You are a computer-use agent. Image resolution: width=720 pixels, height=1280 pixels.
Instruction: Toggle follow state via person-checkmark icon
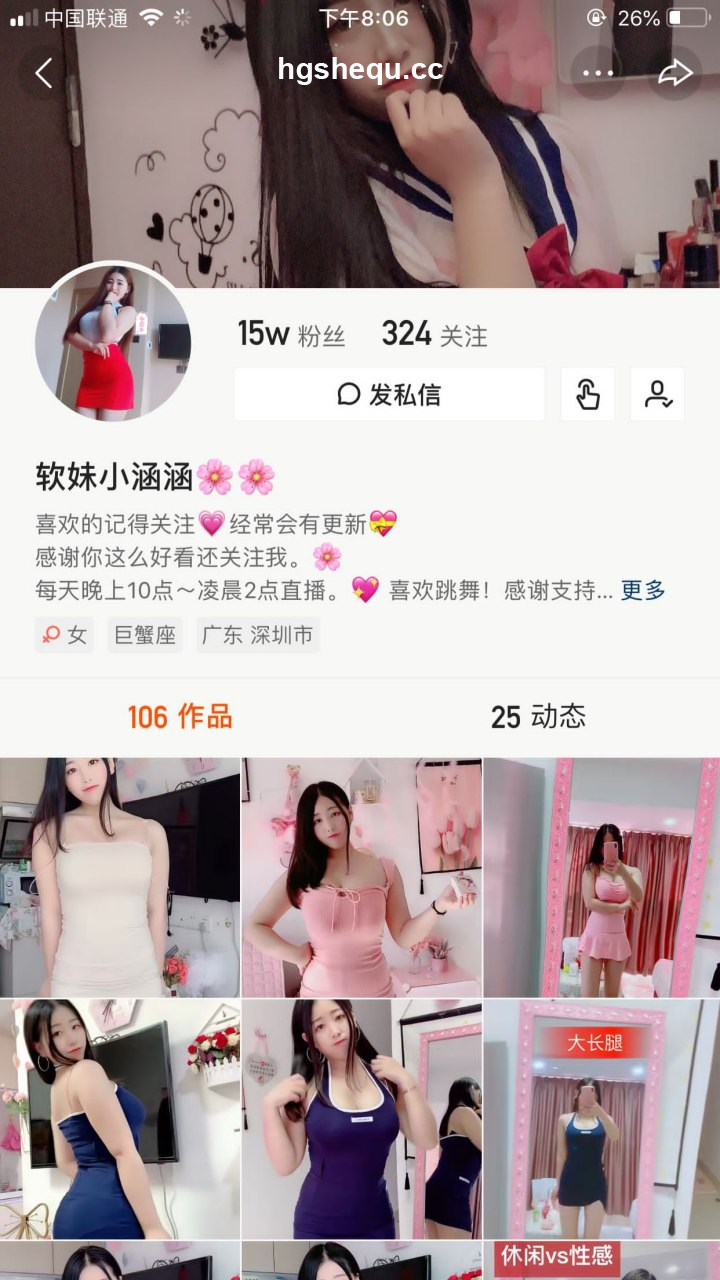click(657, 394)
